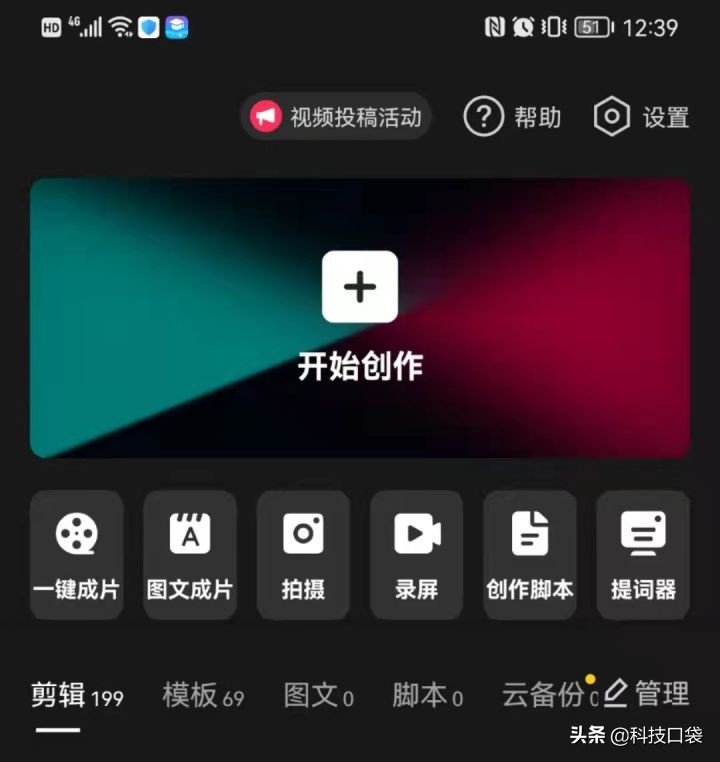Tap the 开始创作 plus button to create
The height and width of the screenshot is (762, 720).
tap(360, 288)
